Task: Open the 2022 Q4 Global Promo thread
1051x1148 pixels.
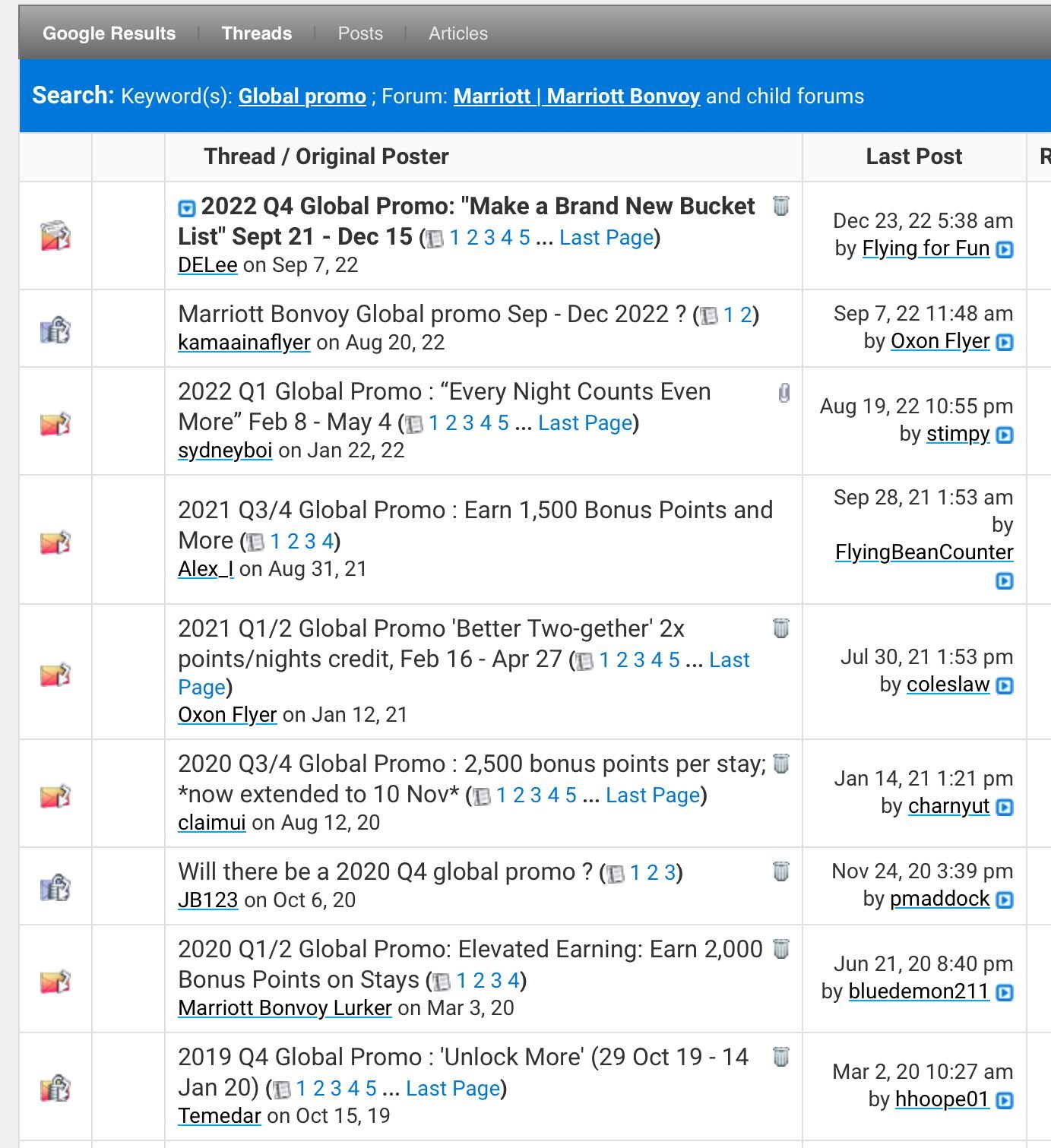Action: click(477, 207)
